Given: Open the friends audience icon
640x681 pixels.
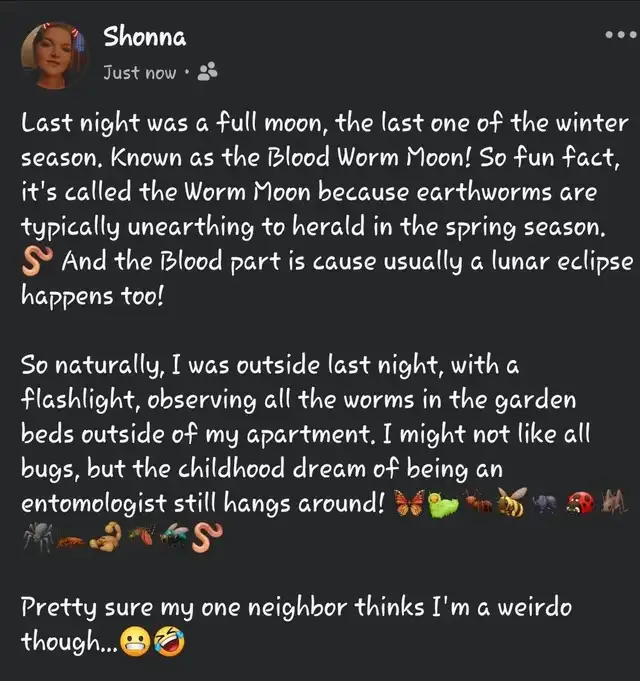Looking at the screenshot, I should tap(208, 73).
